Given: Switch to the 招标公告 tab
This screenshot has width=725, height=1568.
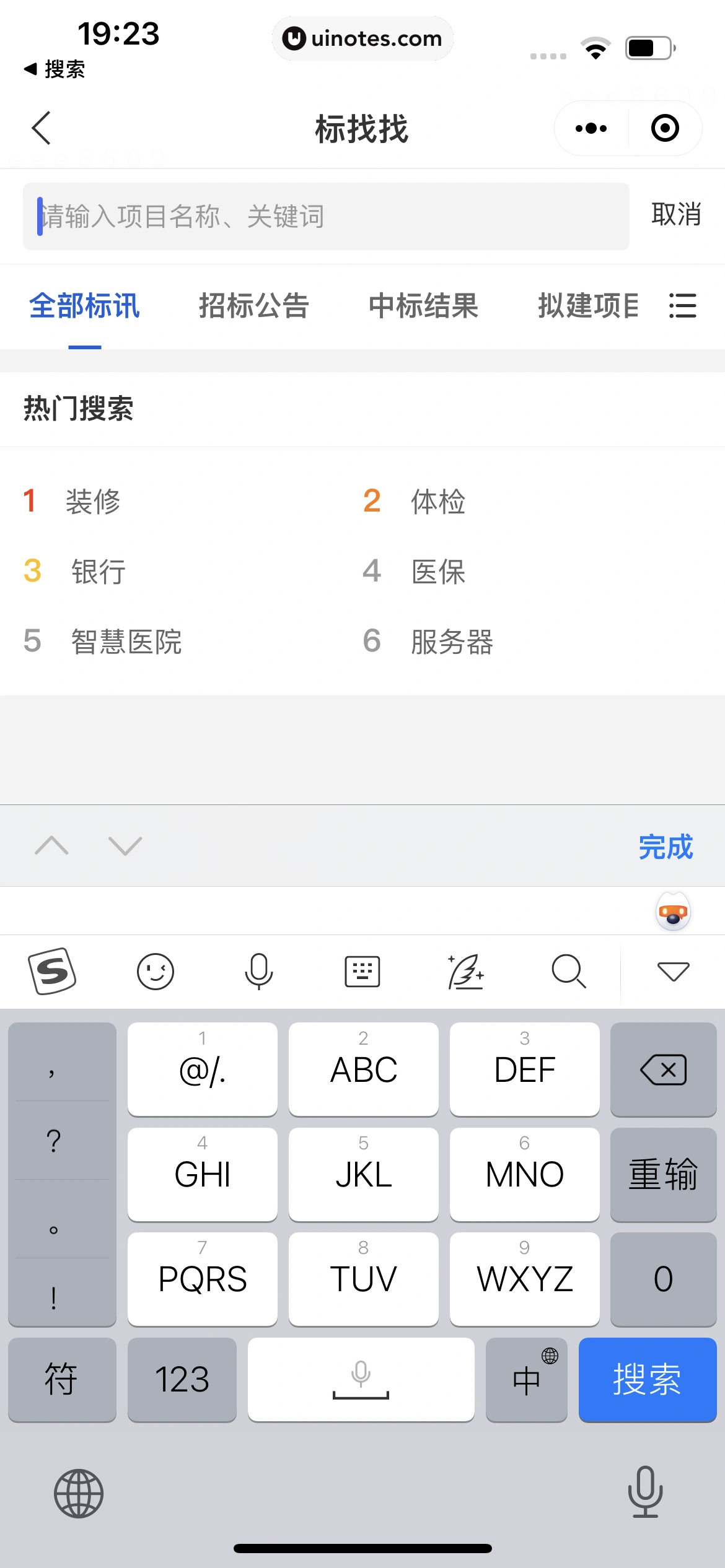Looking at the screenshot, I should click(x=253, y=306).
